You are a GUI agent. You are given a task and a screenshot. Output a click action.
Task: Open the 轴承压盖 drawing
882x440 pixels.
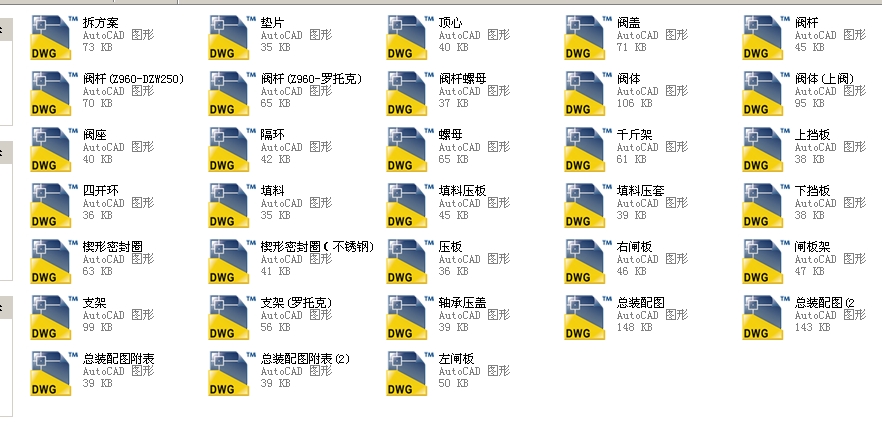(x=408, y=316)
